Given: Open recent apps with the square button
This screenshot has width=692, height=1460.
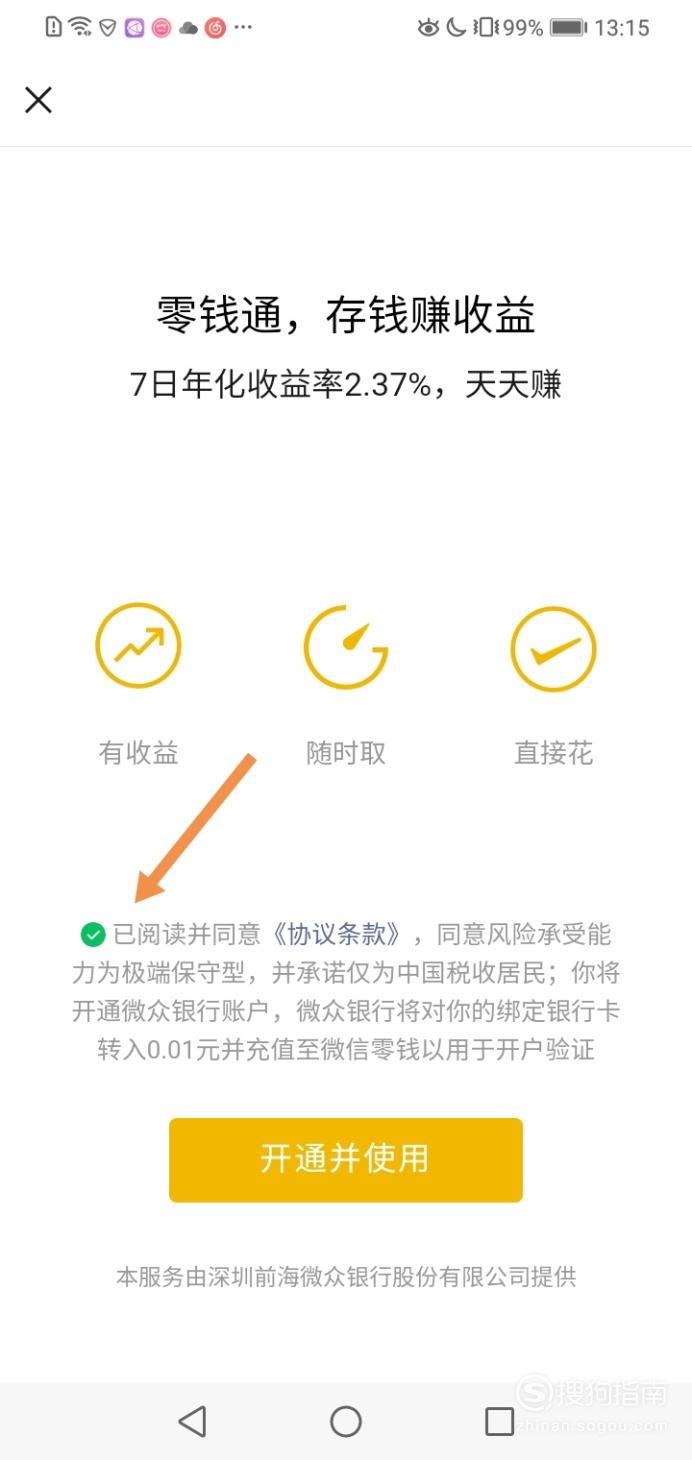Looking at the screenshot, I should [499, 1421].
